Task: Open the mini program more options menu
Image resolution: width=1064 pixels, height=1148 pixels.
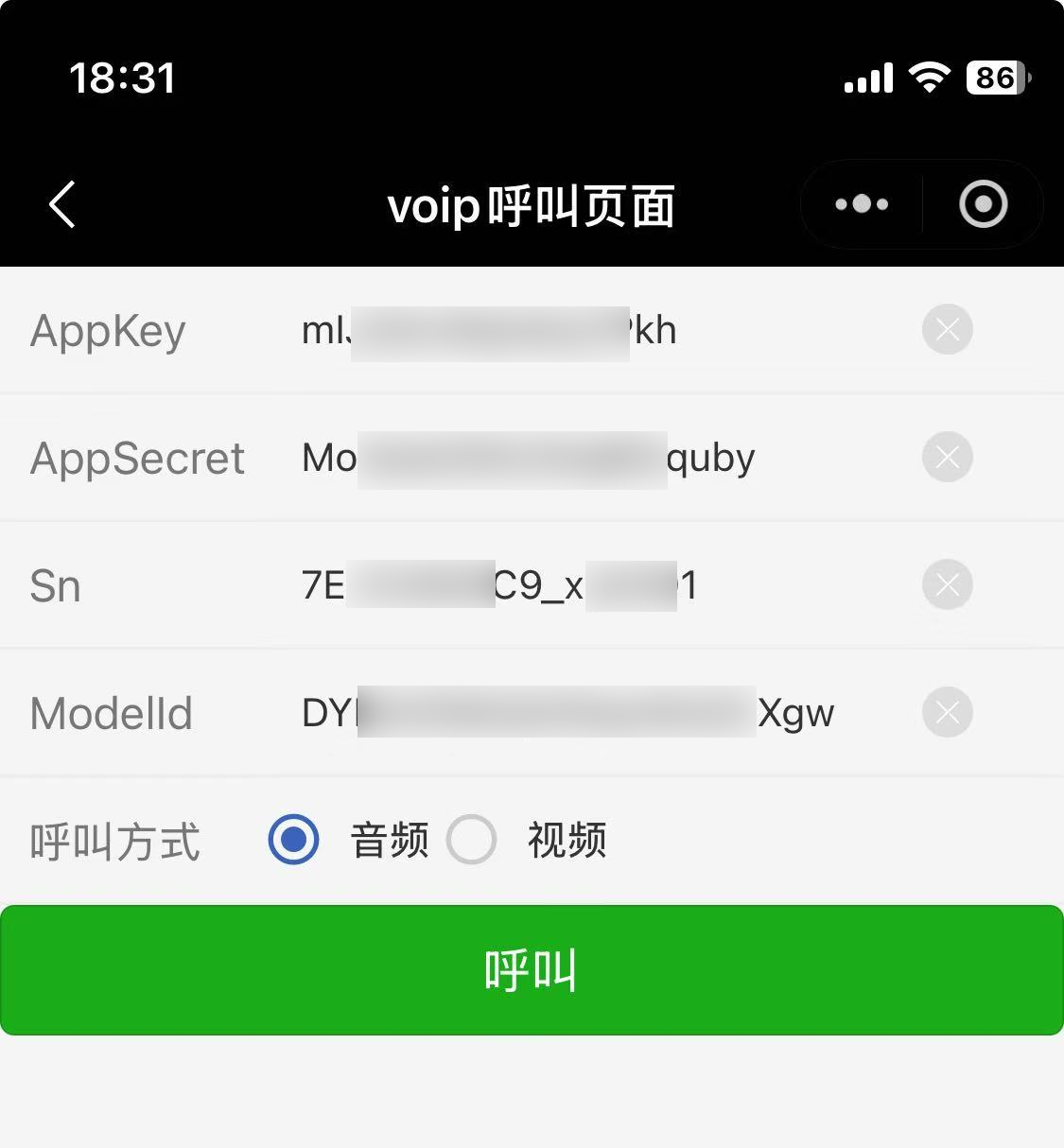Action: coord(862,204)
